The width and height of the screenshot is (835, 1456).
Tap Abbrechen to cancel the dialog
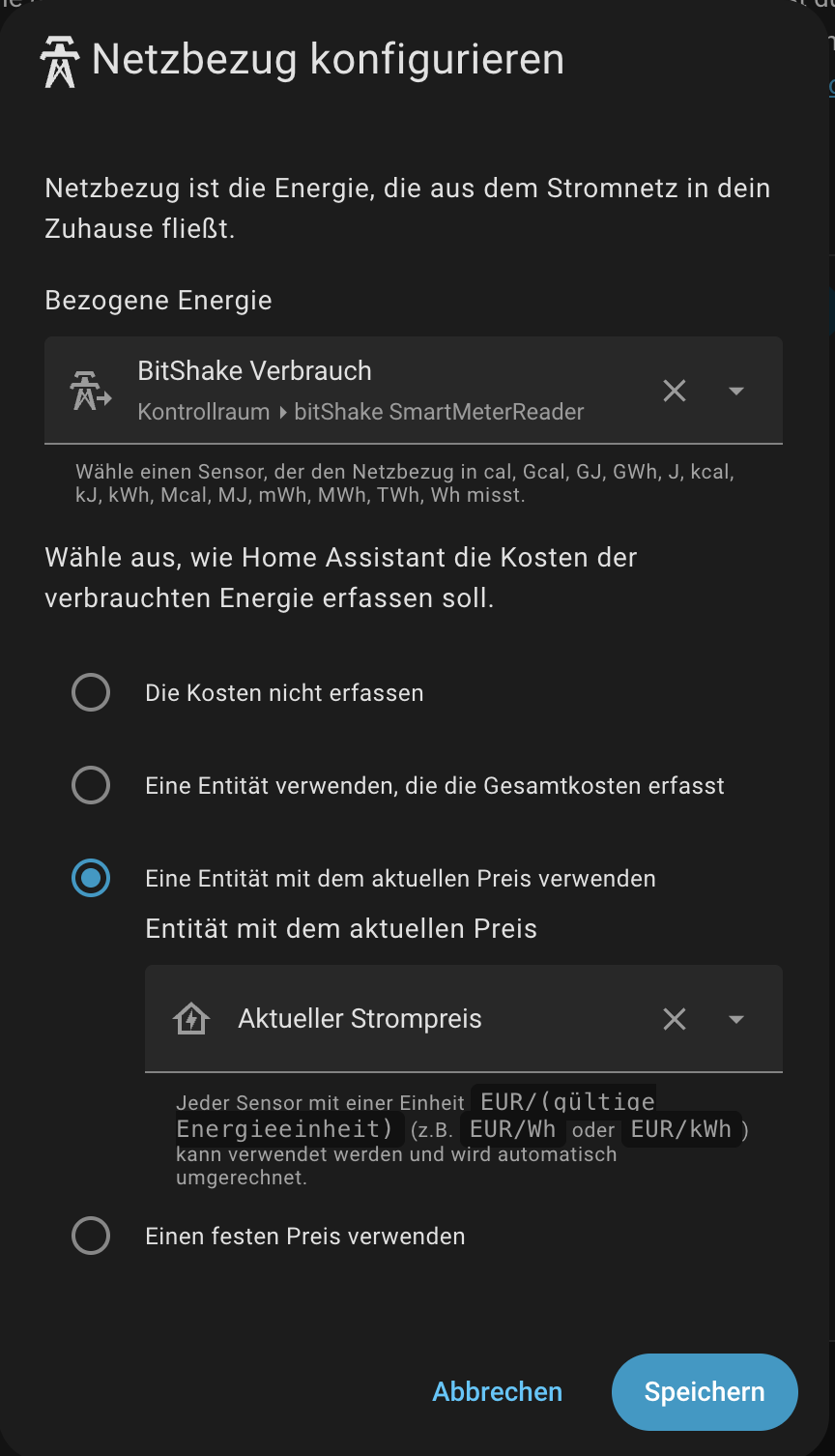(497, 1391)
